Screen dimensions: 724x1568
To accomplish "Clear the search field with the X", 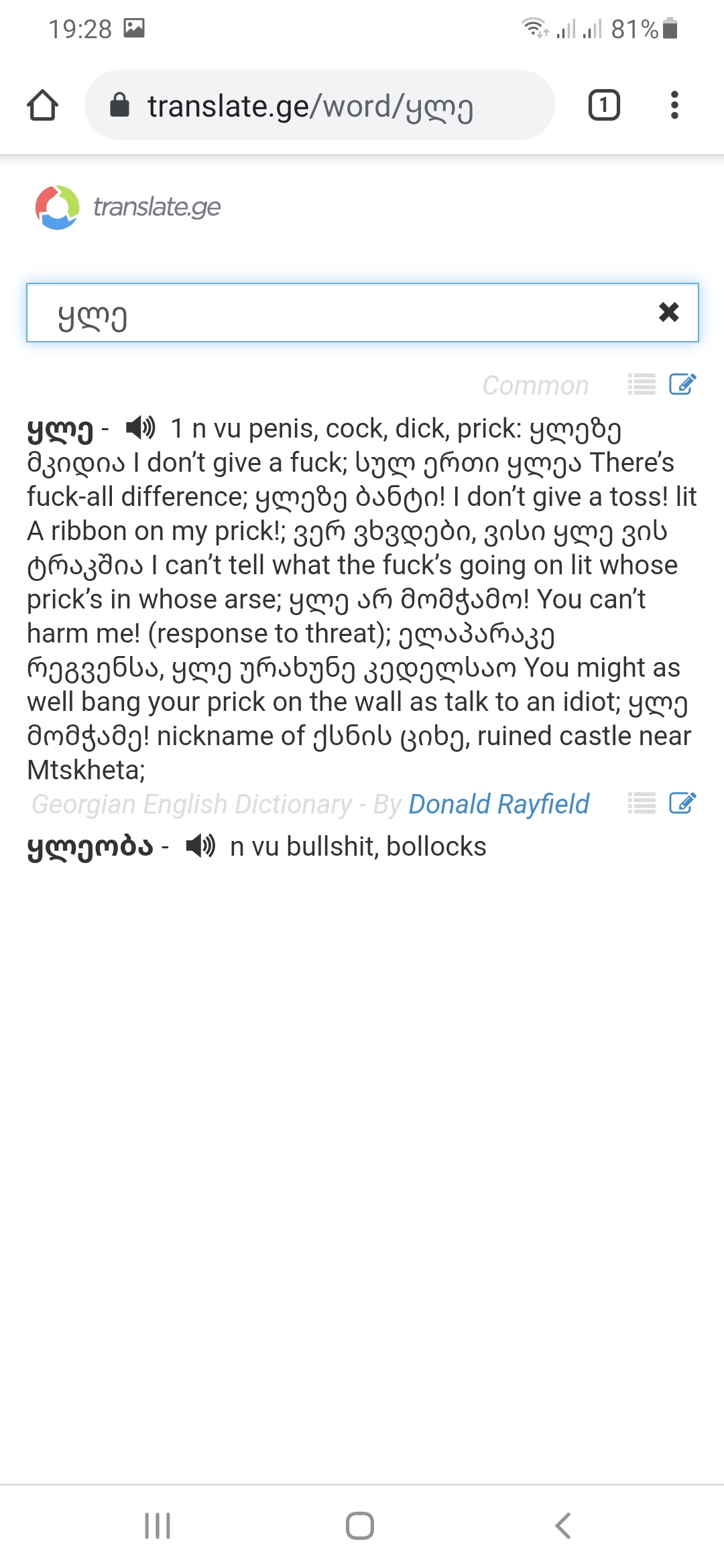I will point(668,312).
